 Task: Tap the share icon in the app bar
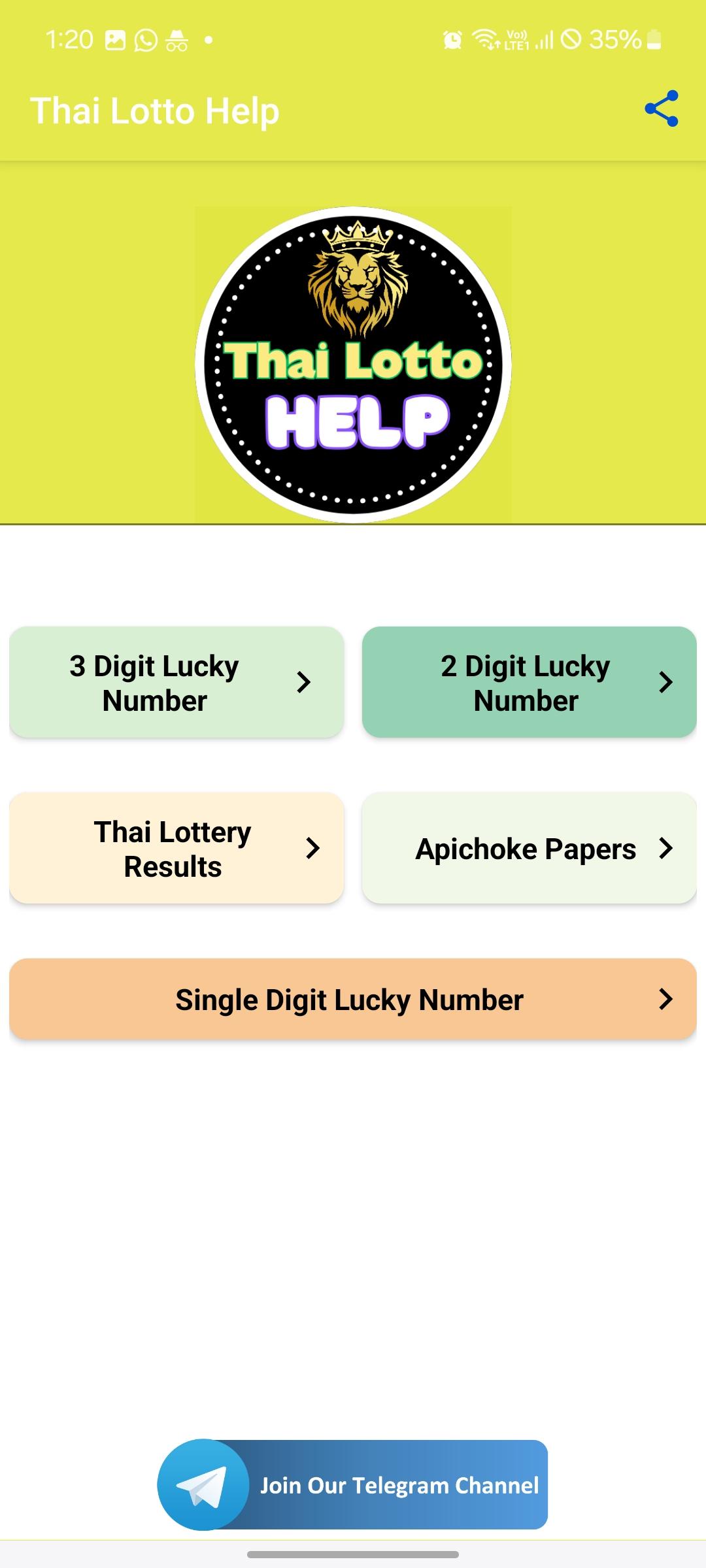pos(662,109)
